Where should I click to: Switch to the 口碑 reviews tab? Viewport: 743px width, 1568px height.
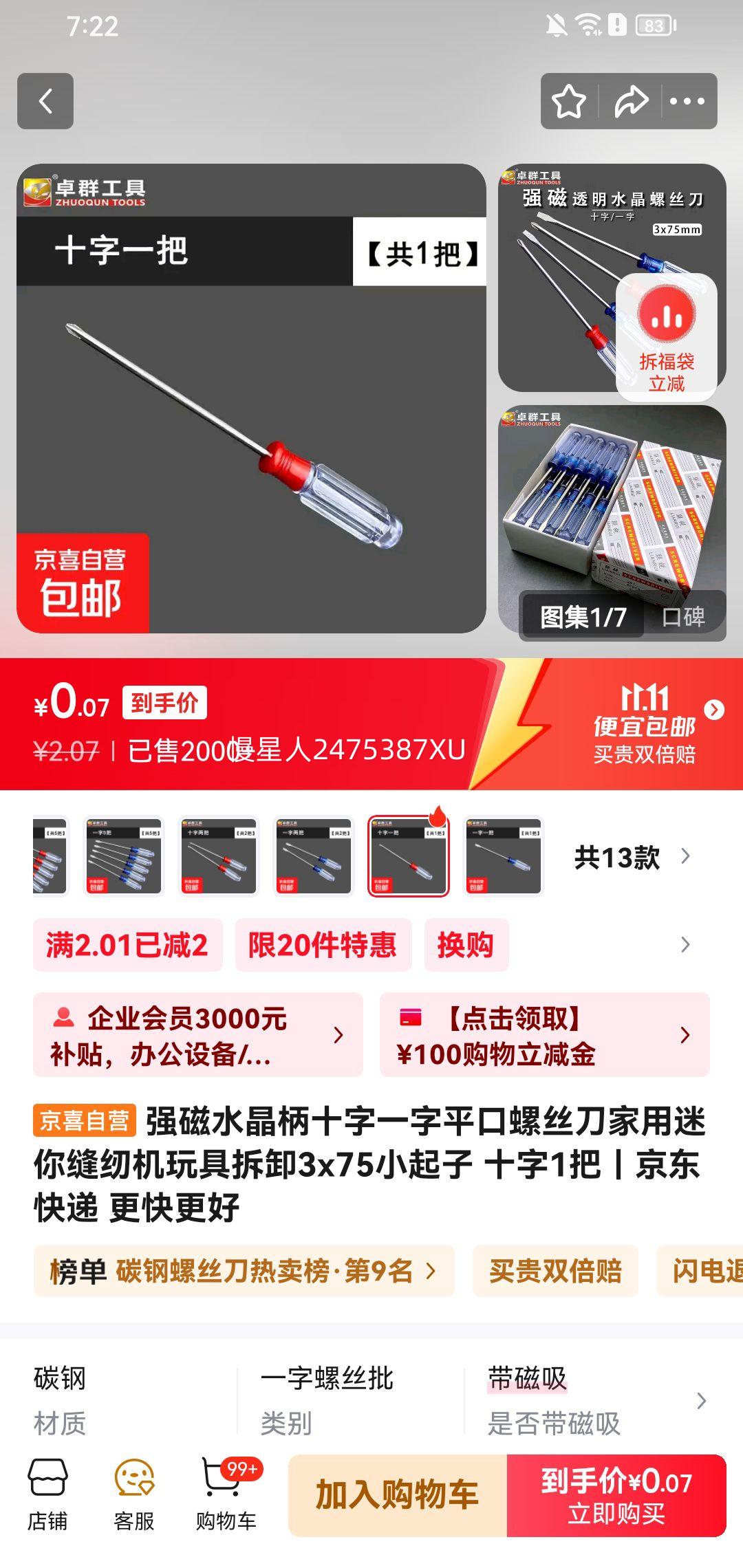(683, 617)
